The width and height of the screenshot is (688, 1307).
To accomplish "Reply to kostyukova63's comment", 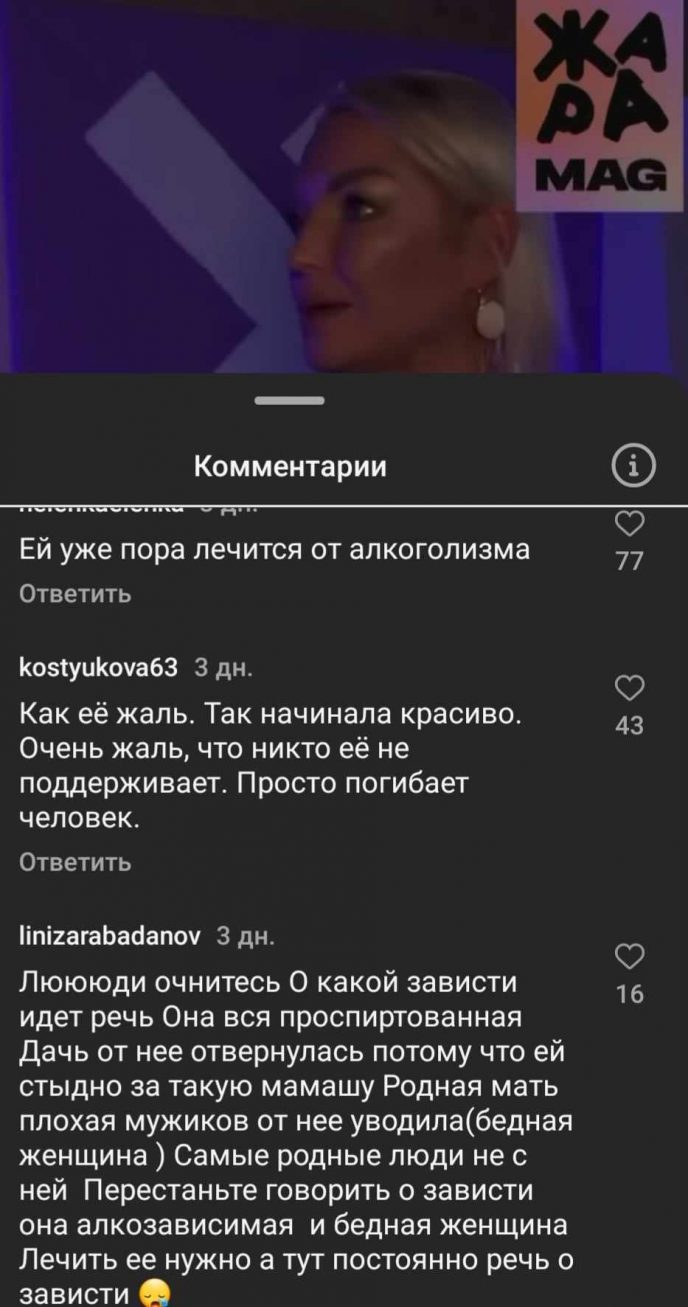I will click(76, 861).
